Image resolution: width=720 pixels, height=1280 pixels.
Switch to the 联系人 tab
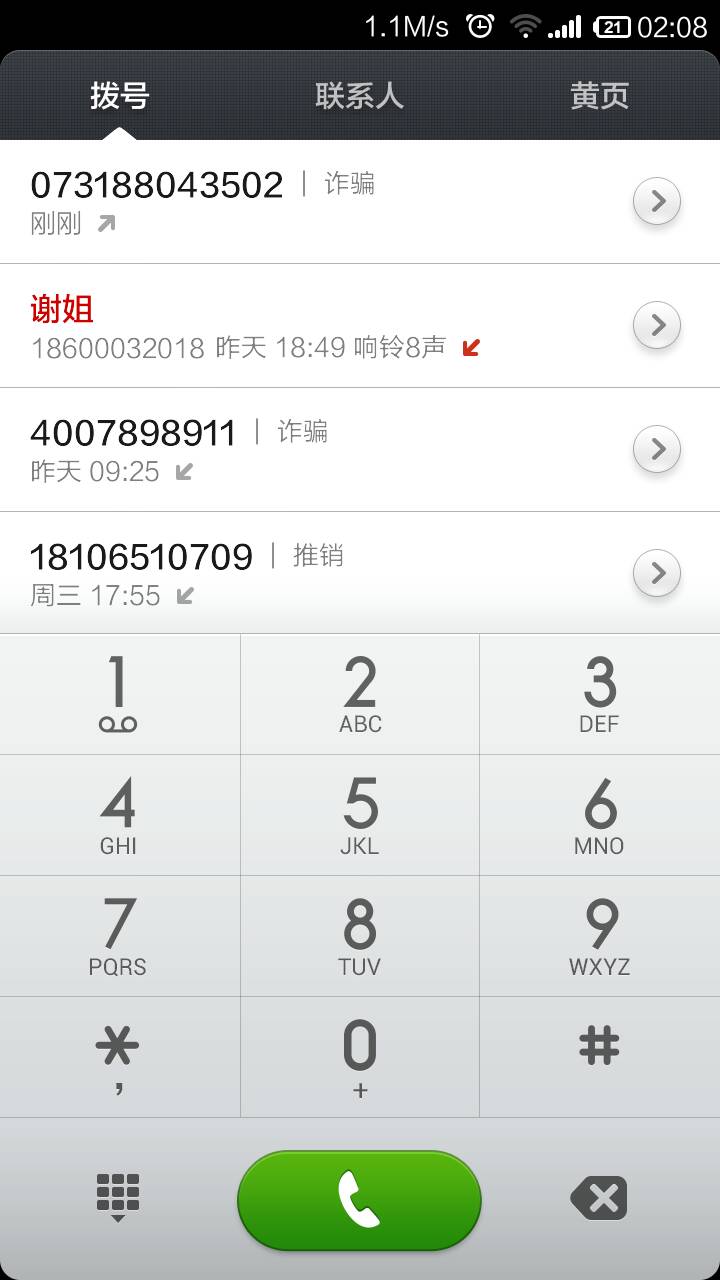[359, 96]
